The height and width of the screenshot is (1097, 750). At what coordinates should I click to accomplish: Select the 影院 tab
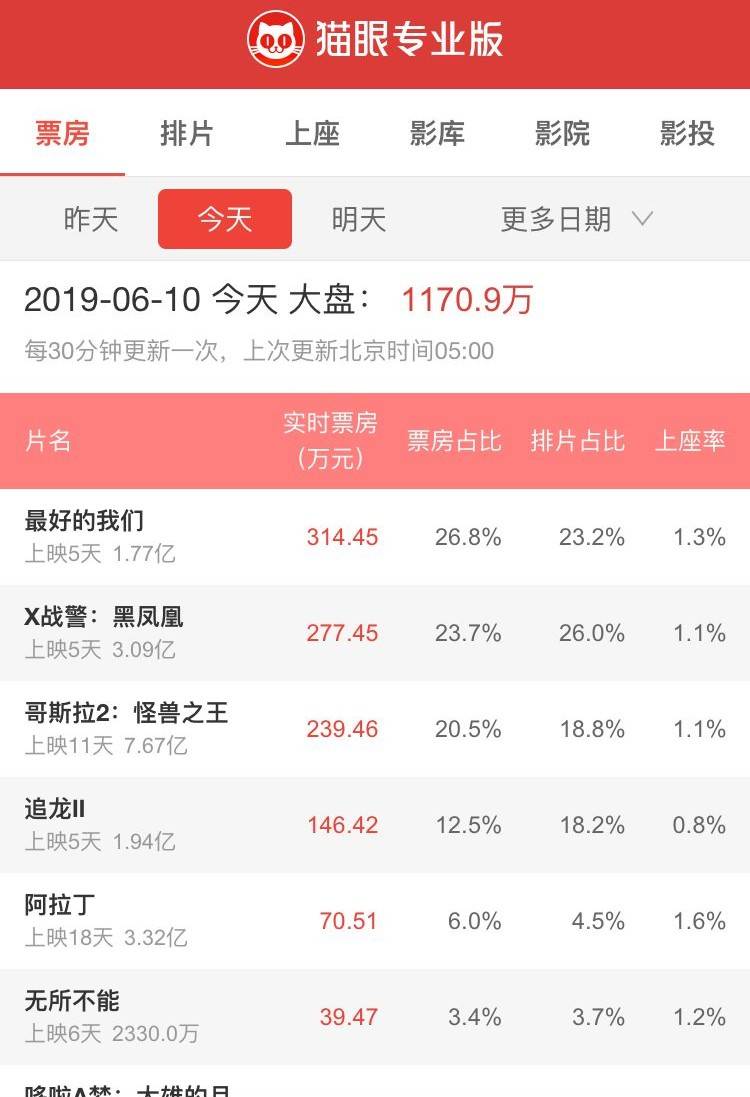pyautogui.click(x=562, y=134)
